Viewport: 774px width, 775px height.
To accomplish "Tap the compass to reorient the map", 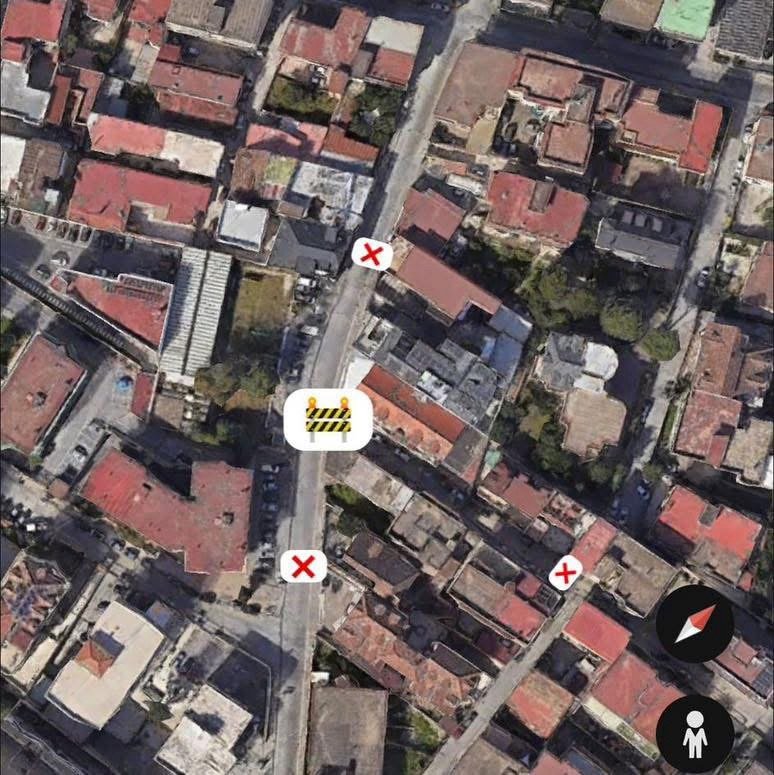I will point(694,624).
